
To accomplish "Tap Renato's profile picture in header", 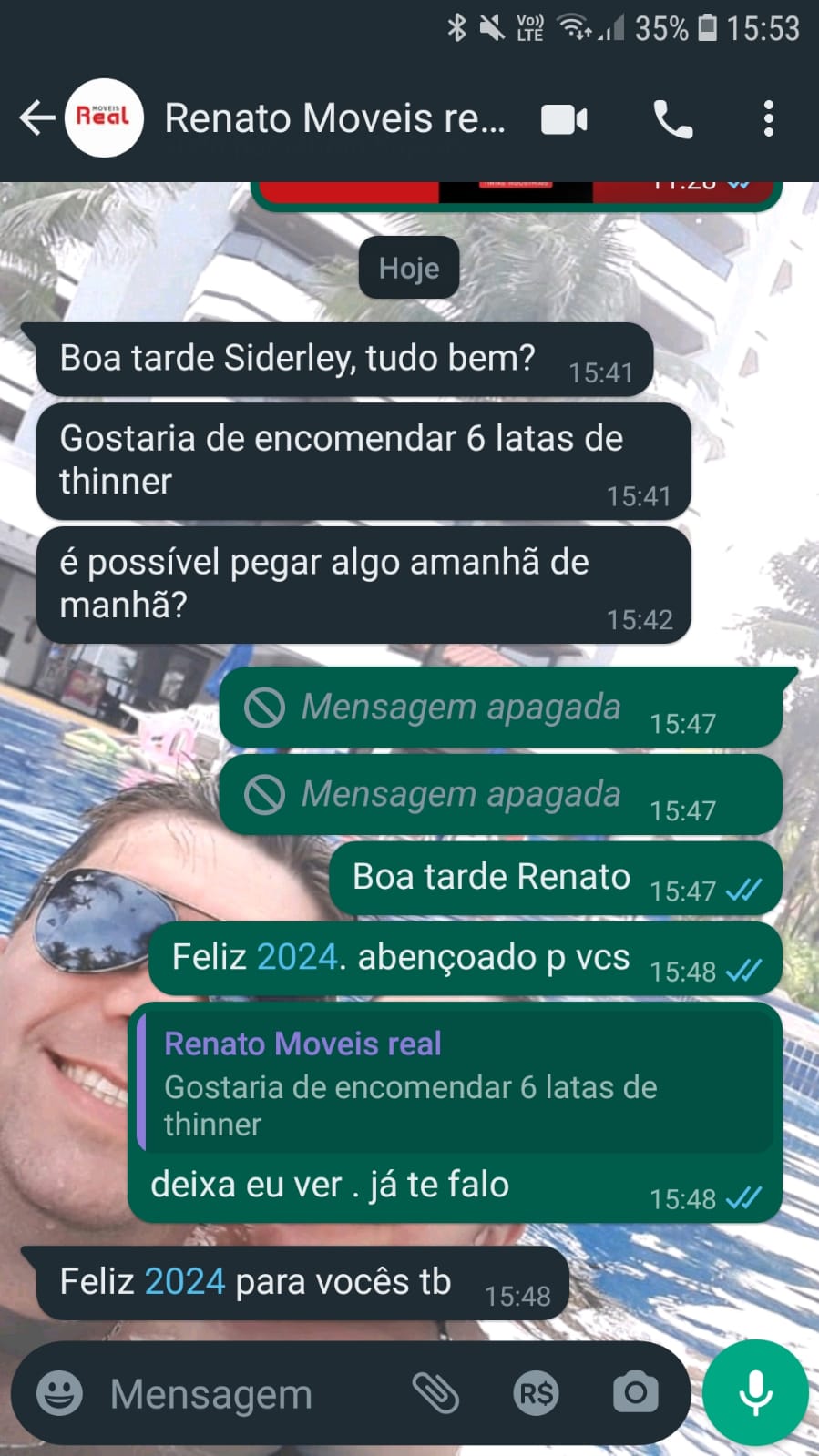I will pyautogui.click(x=104, y=118).
